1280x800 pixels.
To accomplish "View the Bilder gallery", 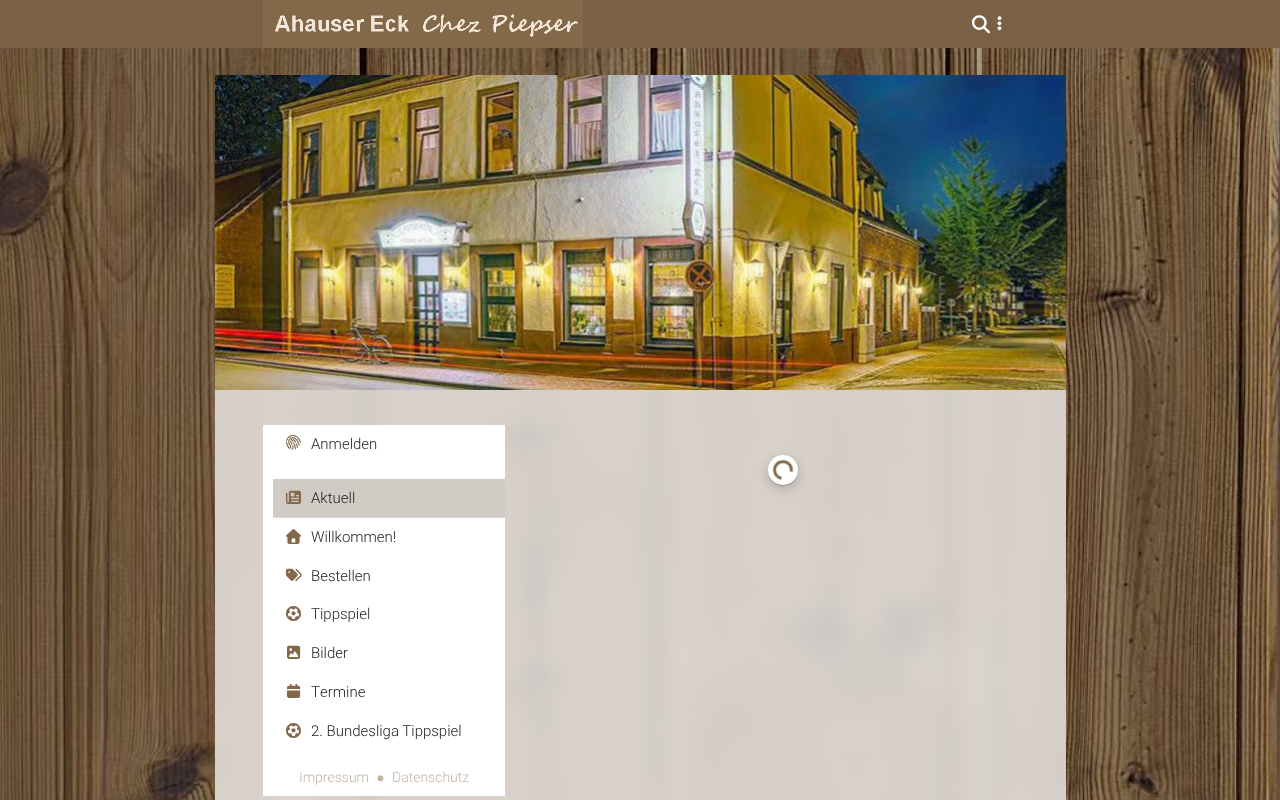I will click(x=329, y=653).
